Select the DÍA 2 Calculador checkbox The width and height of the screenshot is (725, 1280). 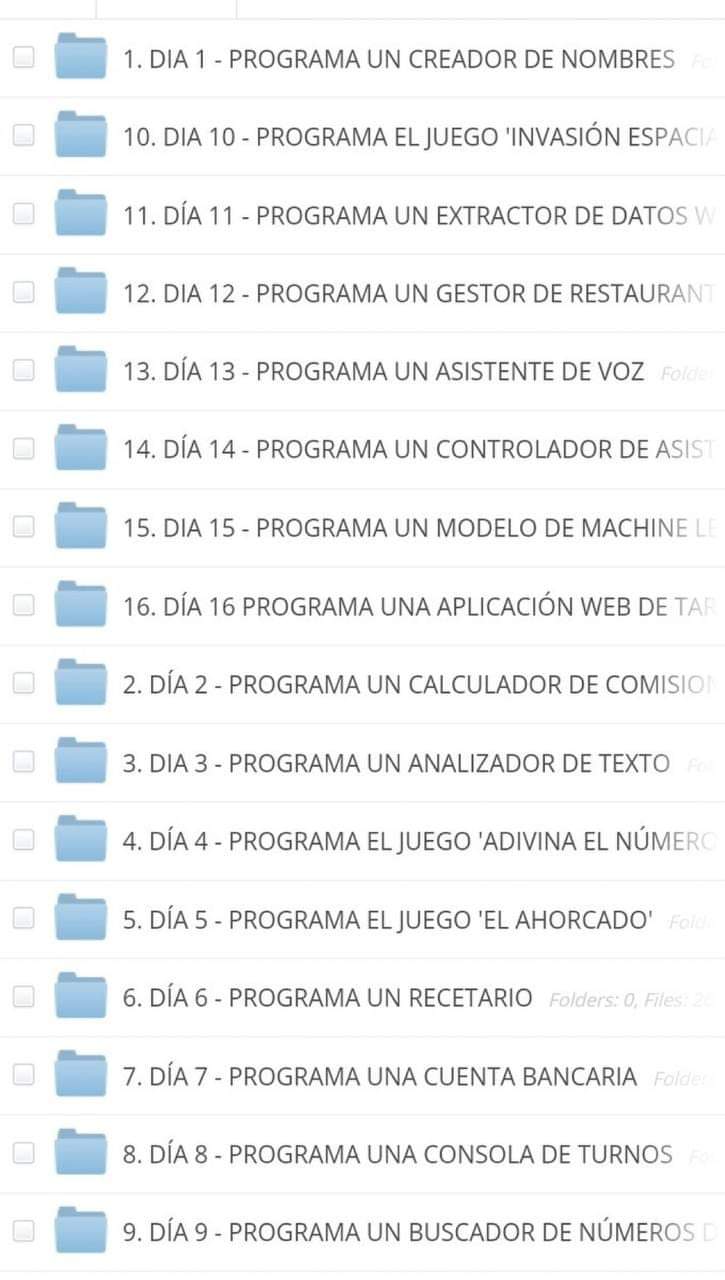pos(23,684)
